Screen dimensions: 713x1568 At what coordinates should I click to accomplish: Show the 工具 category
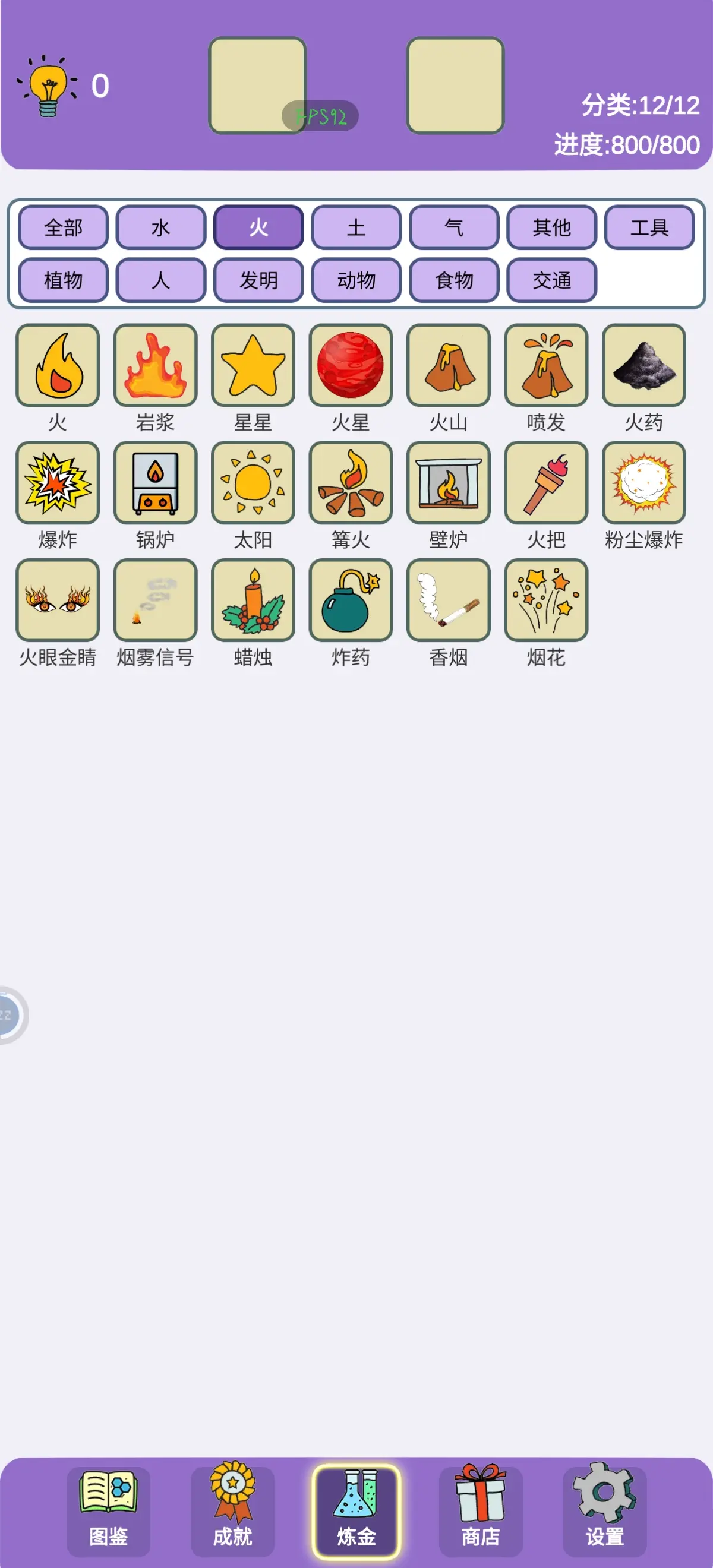point(649,227)
